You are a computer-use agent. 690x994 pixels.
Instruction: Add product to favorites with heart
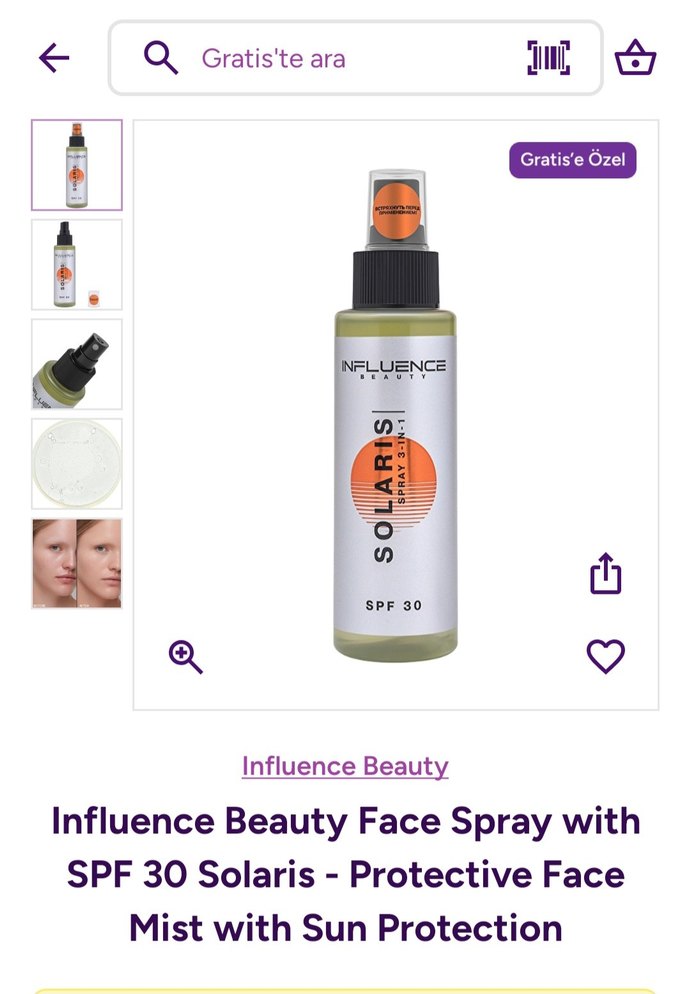605,657
